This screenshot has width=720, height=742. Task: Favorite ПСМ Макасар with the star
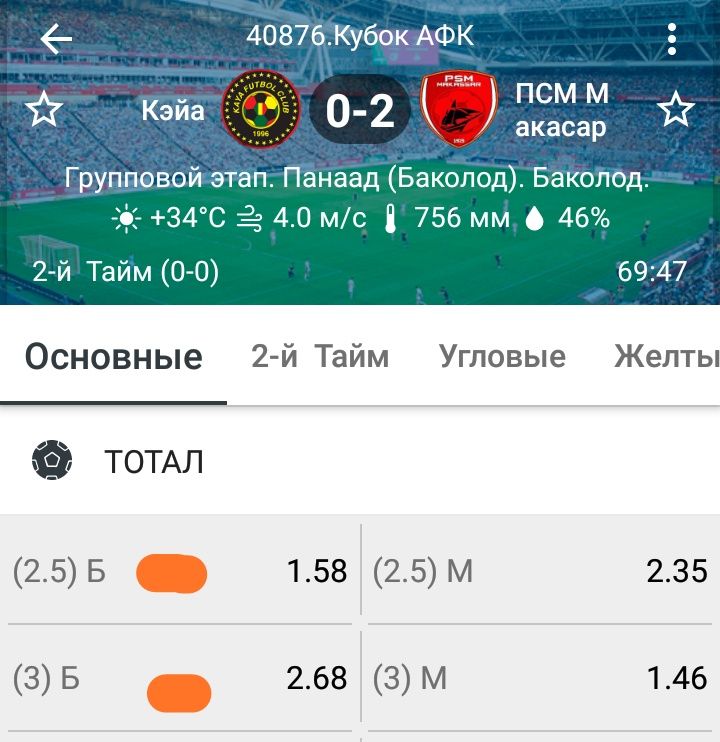tap(677, 110)
